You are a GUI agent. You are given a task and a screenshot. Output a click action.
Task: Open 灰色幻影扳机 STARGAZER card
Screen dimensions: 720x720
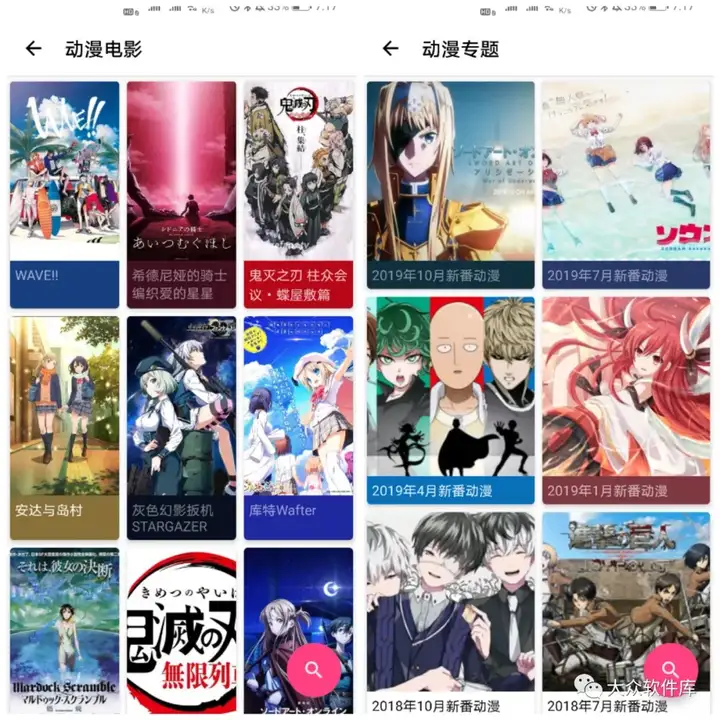[x=181, y=420]
